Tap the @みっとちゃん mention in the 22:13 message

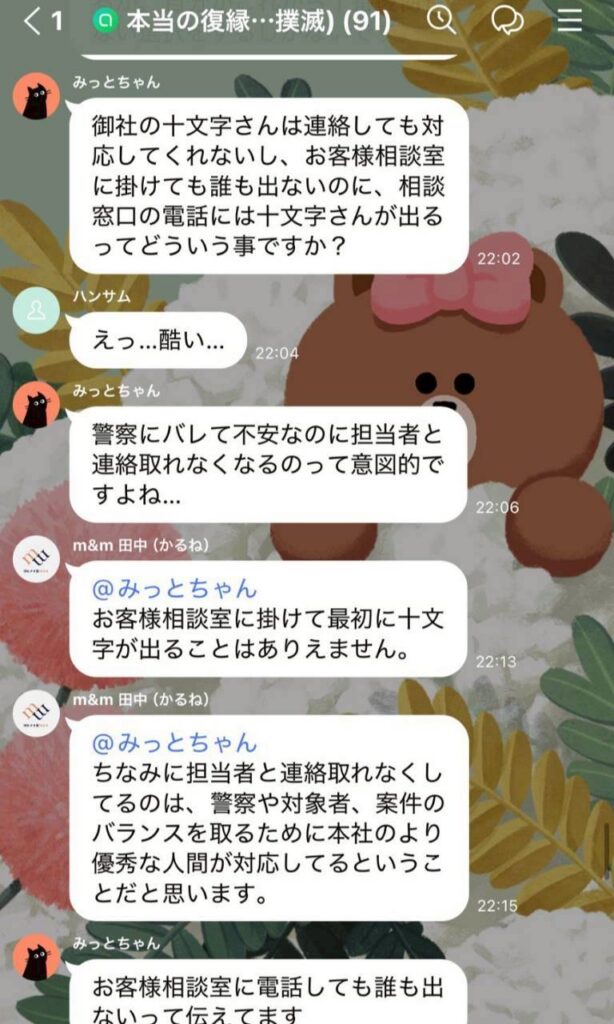pos(174,589)
